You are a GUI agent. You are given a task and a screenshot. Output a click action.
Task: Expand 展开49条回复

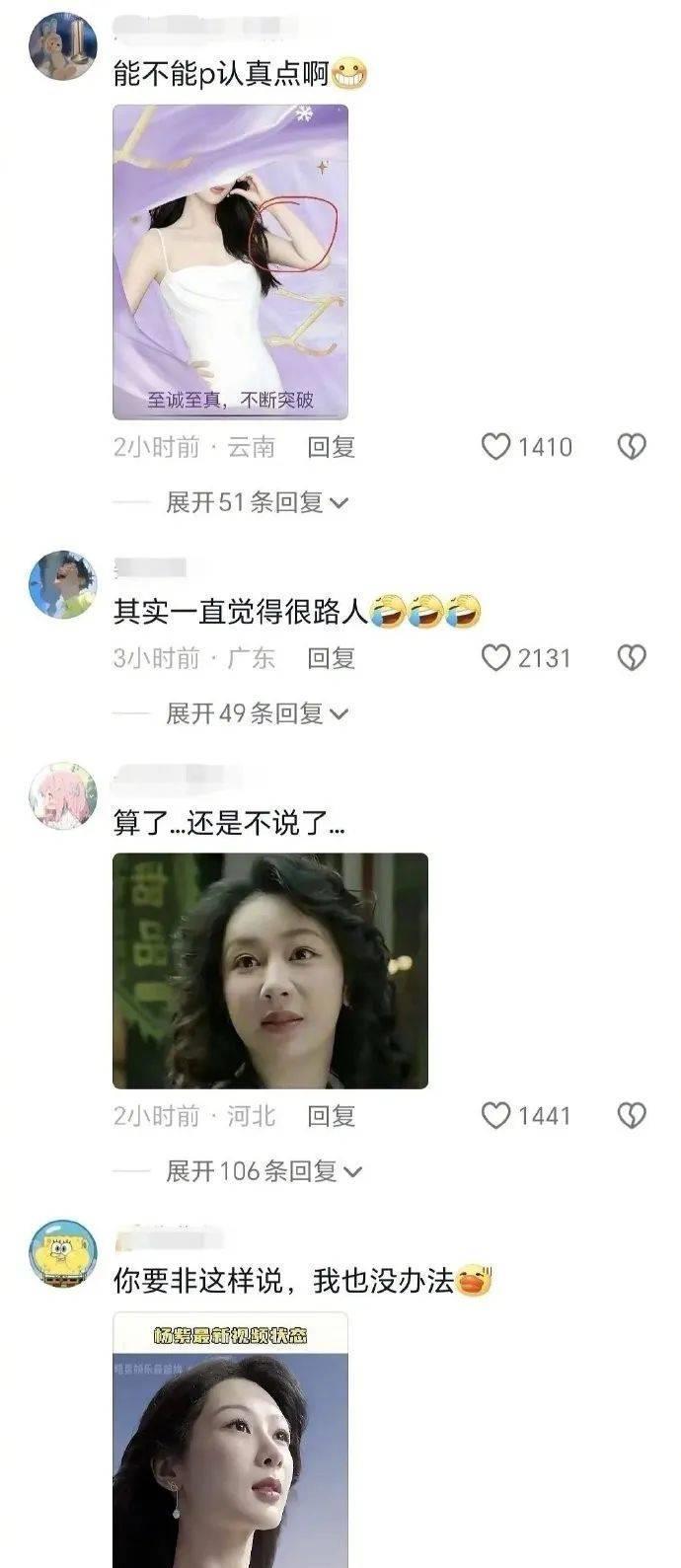pos(257,712)
